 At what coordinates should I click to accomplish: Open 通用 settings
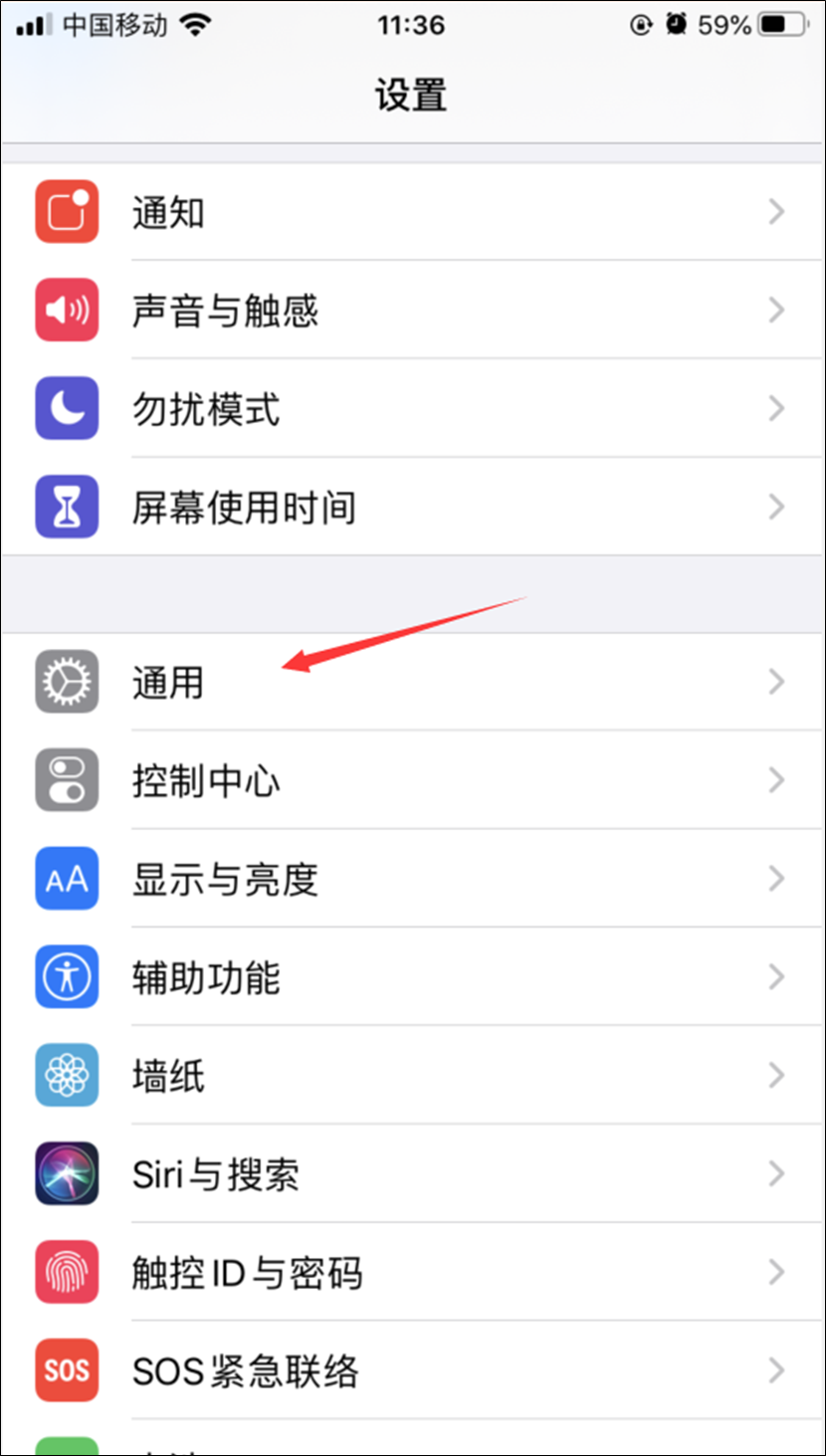(169, 682)
